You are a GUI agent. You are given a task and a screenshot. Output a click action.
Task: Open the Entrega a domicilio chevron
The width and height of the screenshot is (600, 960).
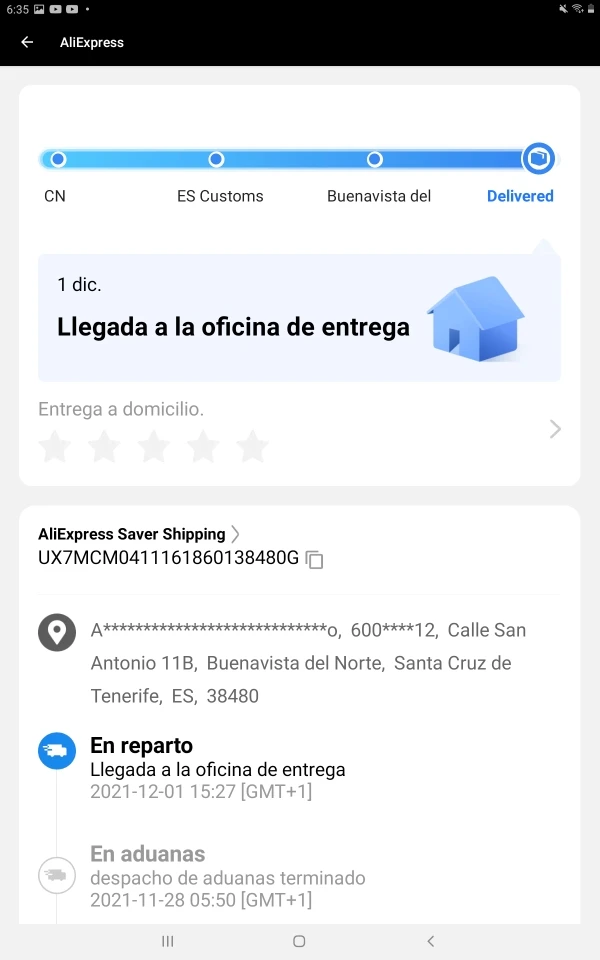pos(555,429)
